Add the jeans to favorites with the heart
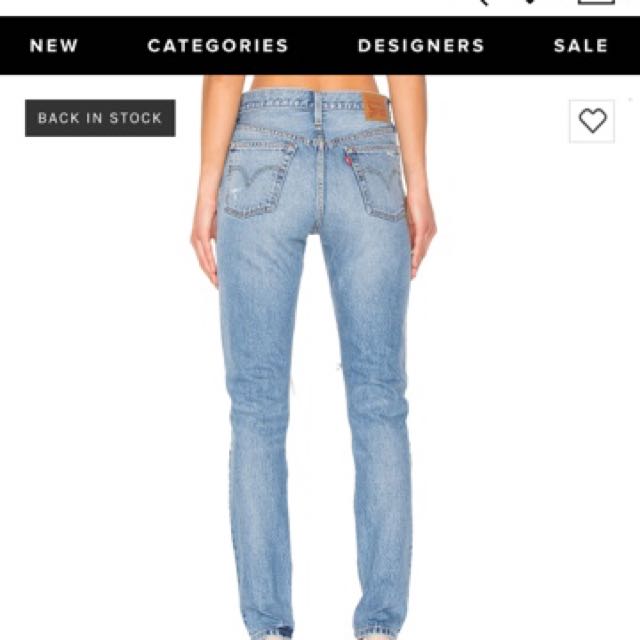Screen dimensions: 640x640 point(592,121)
